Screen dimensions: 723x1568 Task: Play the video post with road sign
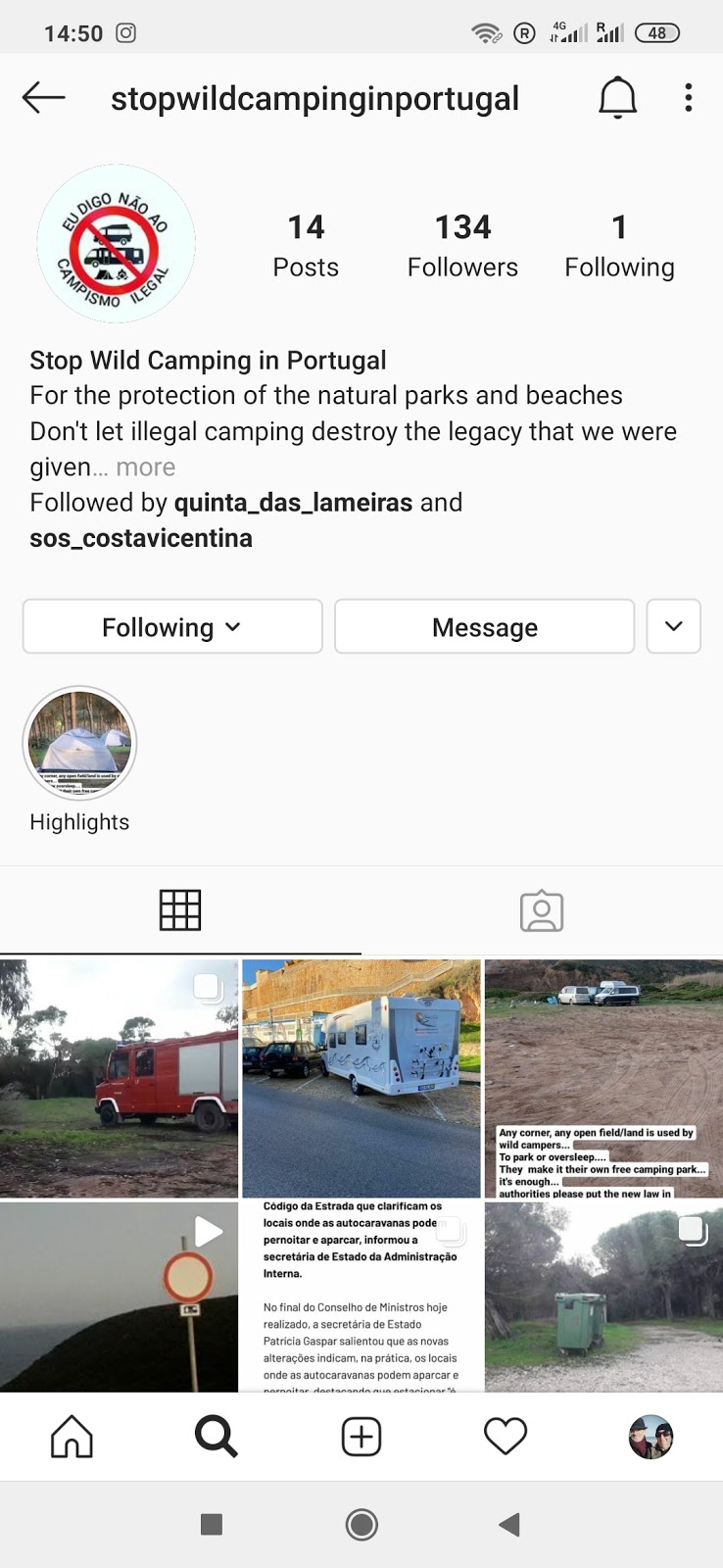point(119,1296)
